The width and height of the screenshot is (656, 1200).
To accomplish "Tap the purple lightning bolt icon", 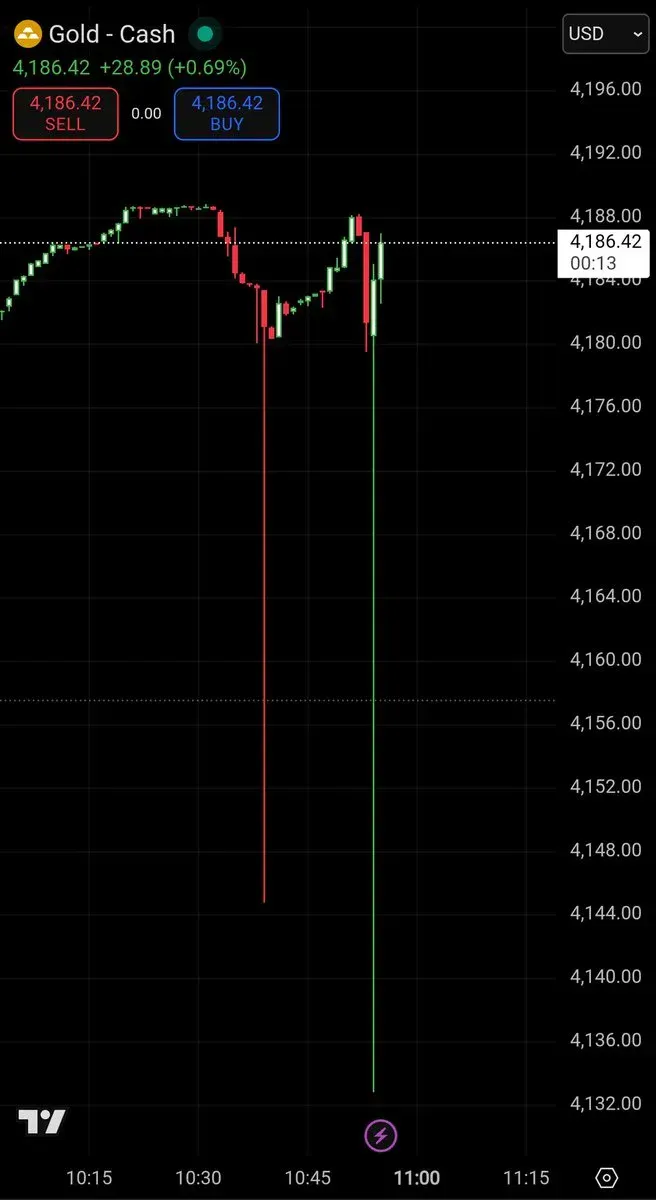I will tap(381, 1135).
